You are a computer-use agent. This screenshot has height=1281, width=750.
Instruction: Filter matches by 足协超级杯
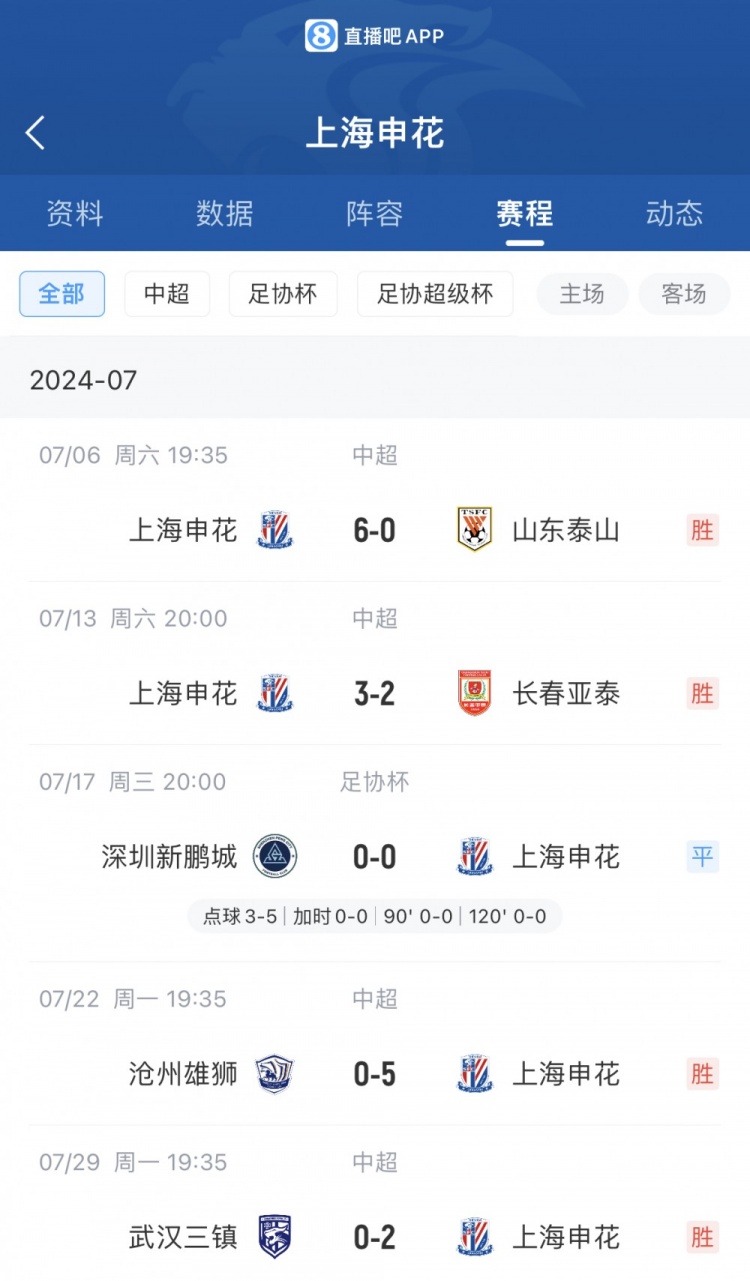click(435, 294)
